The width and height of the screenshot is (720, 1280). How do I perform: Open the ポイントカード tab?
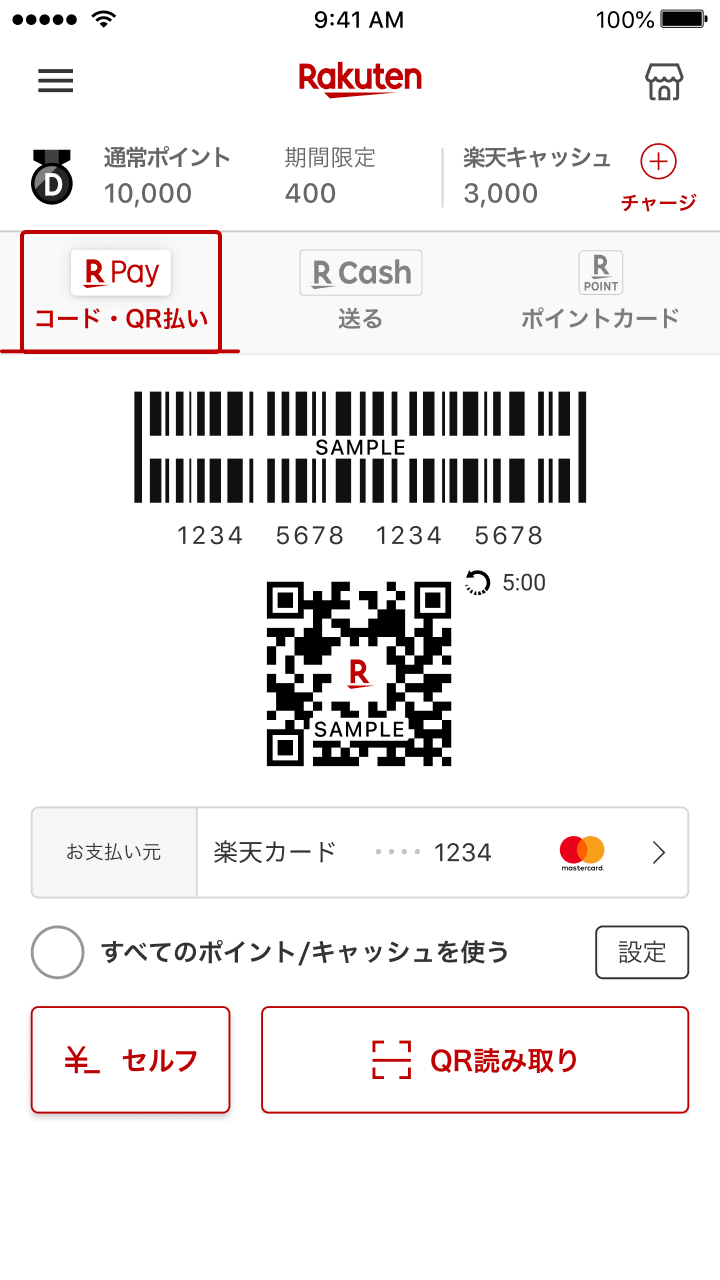[600, 292]
